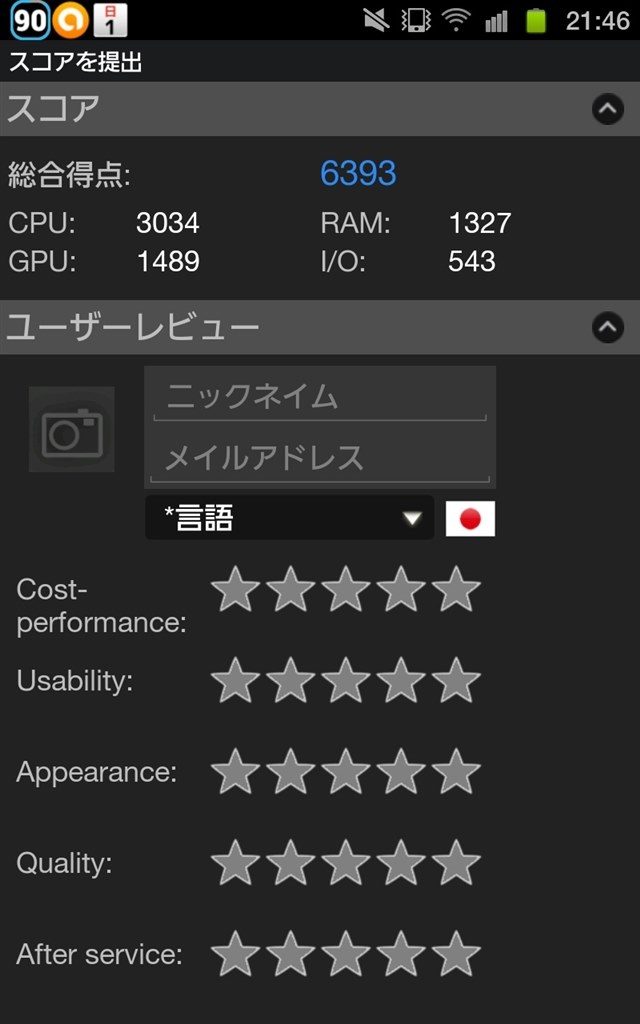Collapse the スコア section
Image resolution: width=640 pixels, height=1024 pixels.
(607, 109)
